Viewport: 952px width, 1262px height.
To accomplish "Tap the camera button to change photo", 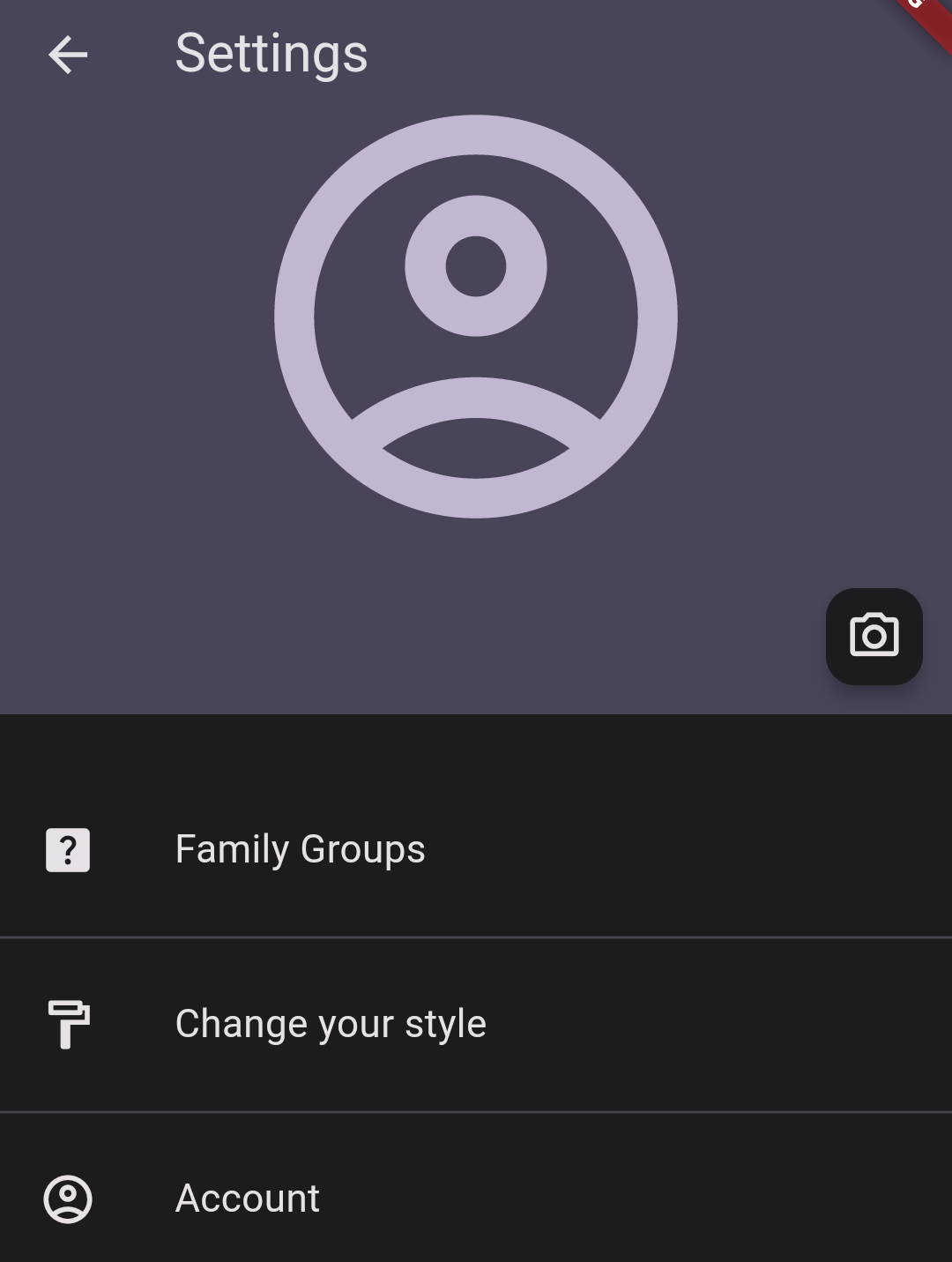I will (x=874, y=636).
